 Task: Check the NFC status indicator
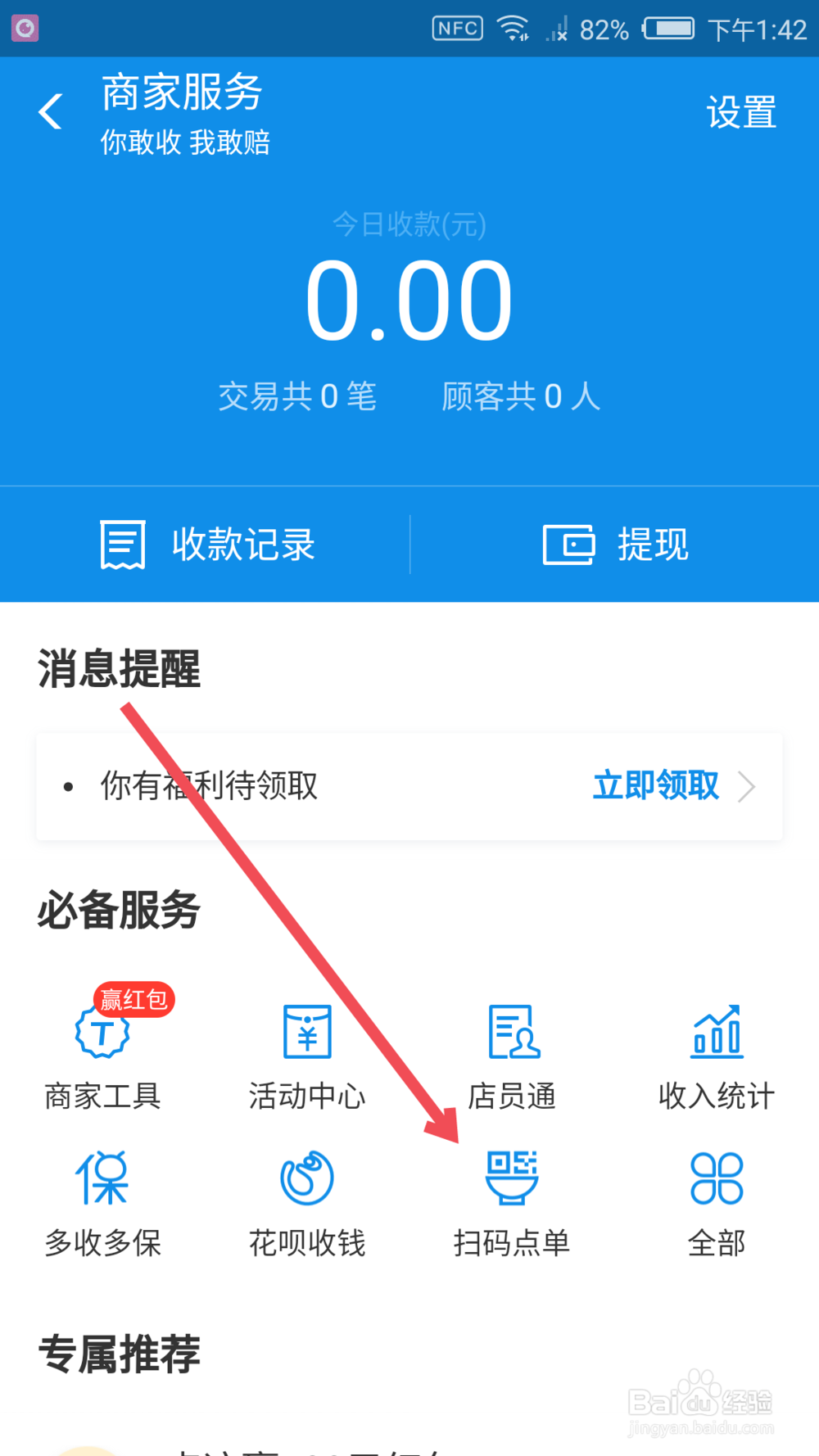(456, 27)
